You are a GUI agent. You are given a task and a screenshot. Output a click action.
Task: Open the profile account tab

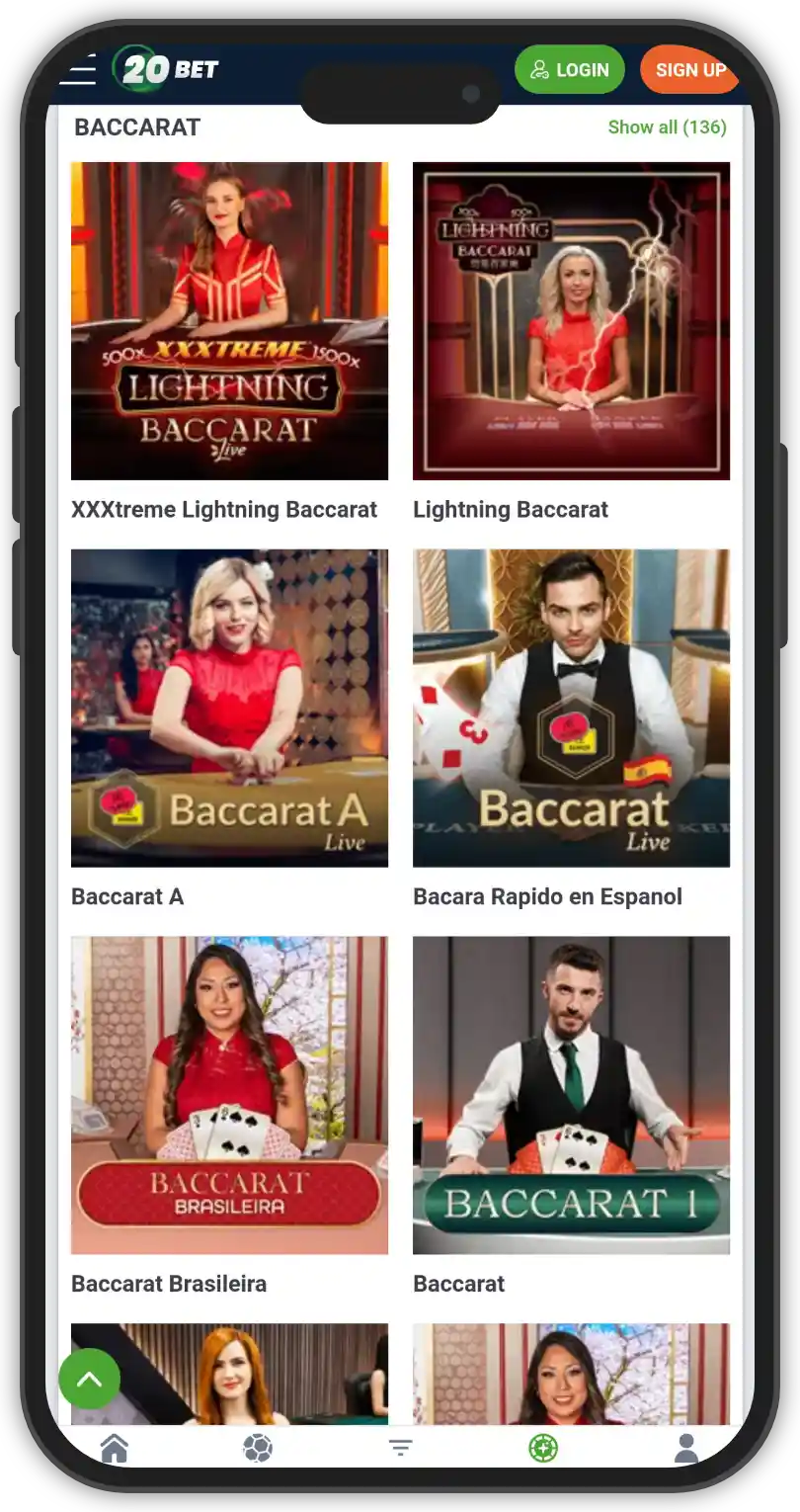click(685, 1449)
